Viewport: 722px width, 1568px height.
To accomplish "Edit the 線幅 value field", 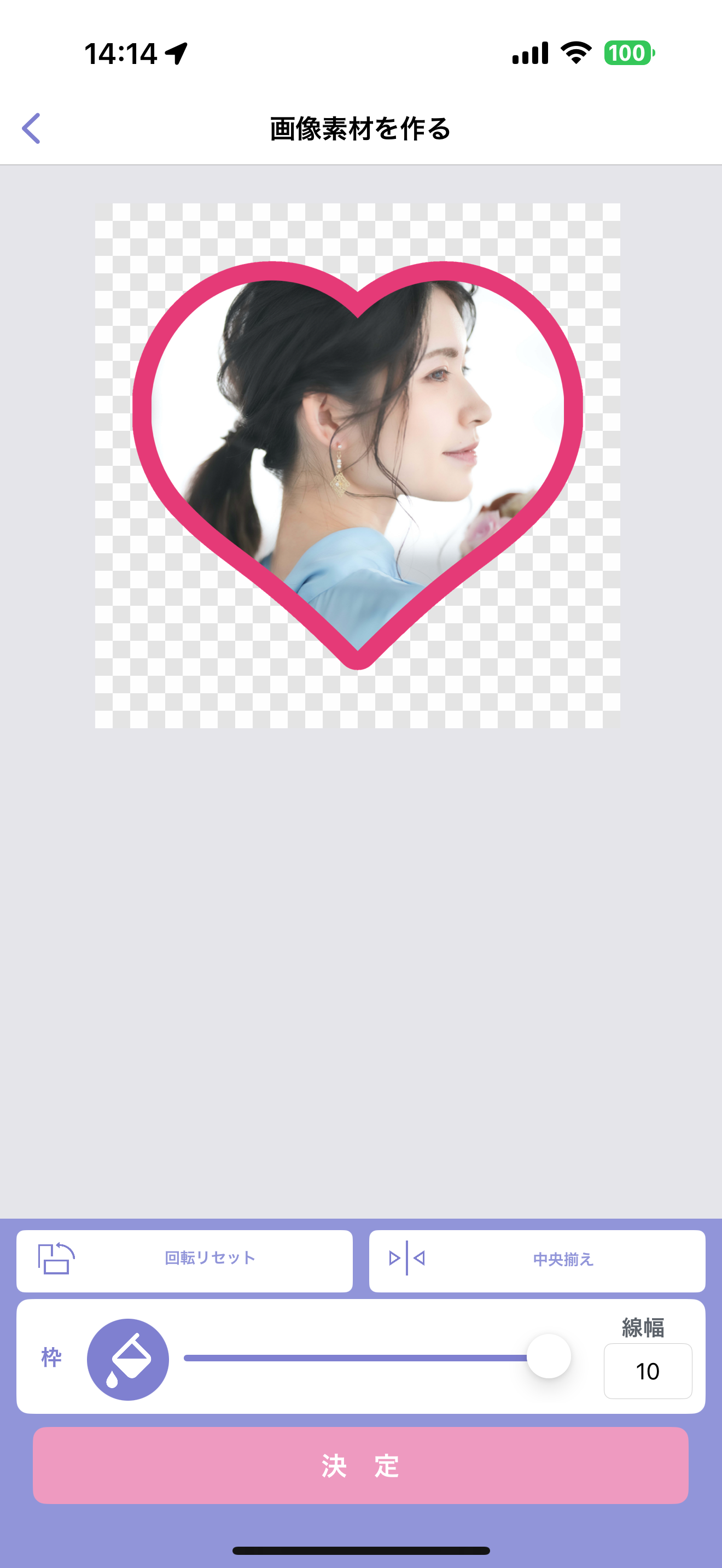I will tap(647, 1371).
